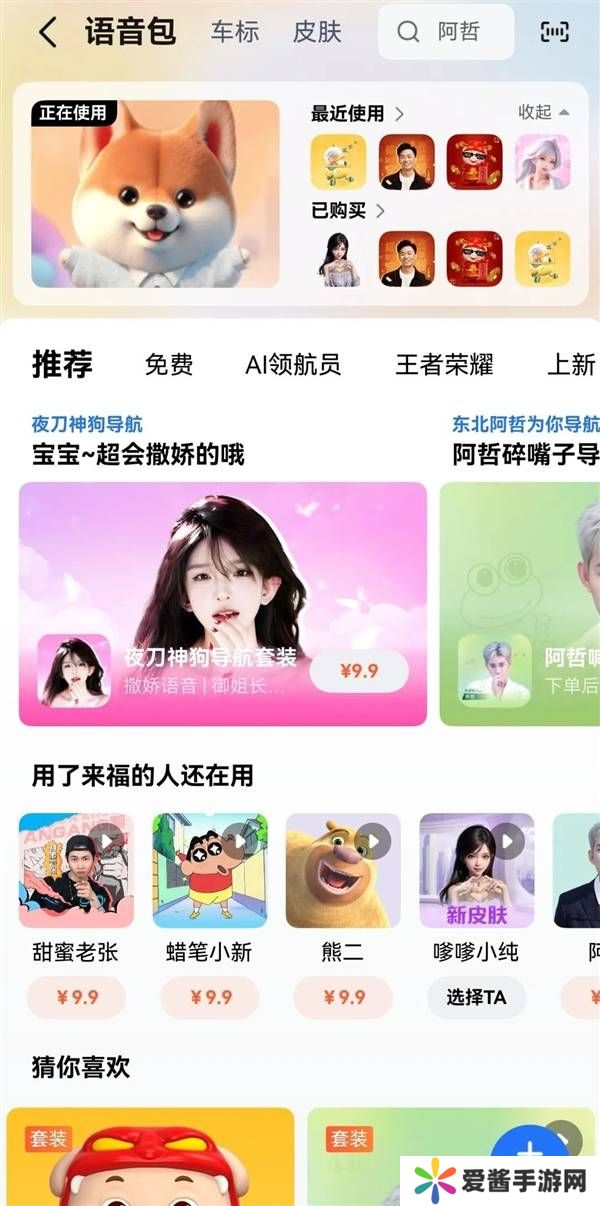Open the 最近使用 list

pos(357,114)
